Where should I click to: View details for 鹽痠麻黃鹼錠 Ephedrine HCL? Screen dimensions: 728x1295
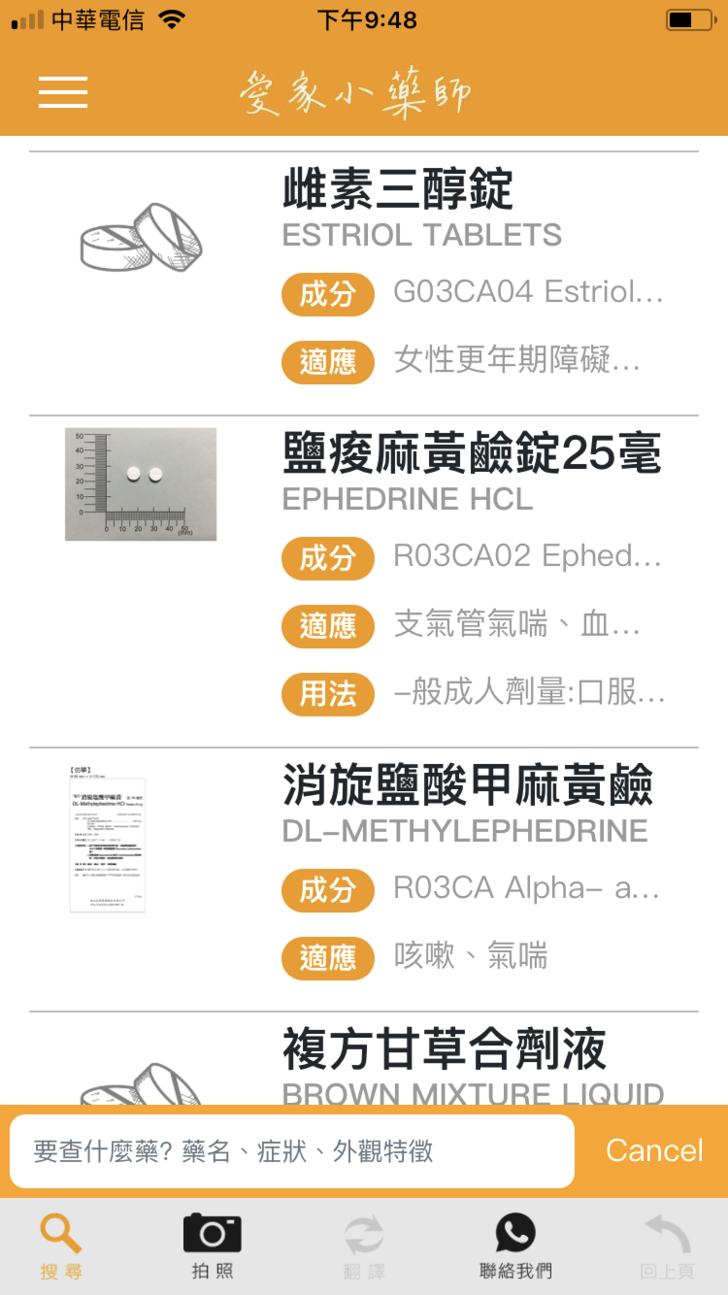click(x=470, y=455)
